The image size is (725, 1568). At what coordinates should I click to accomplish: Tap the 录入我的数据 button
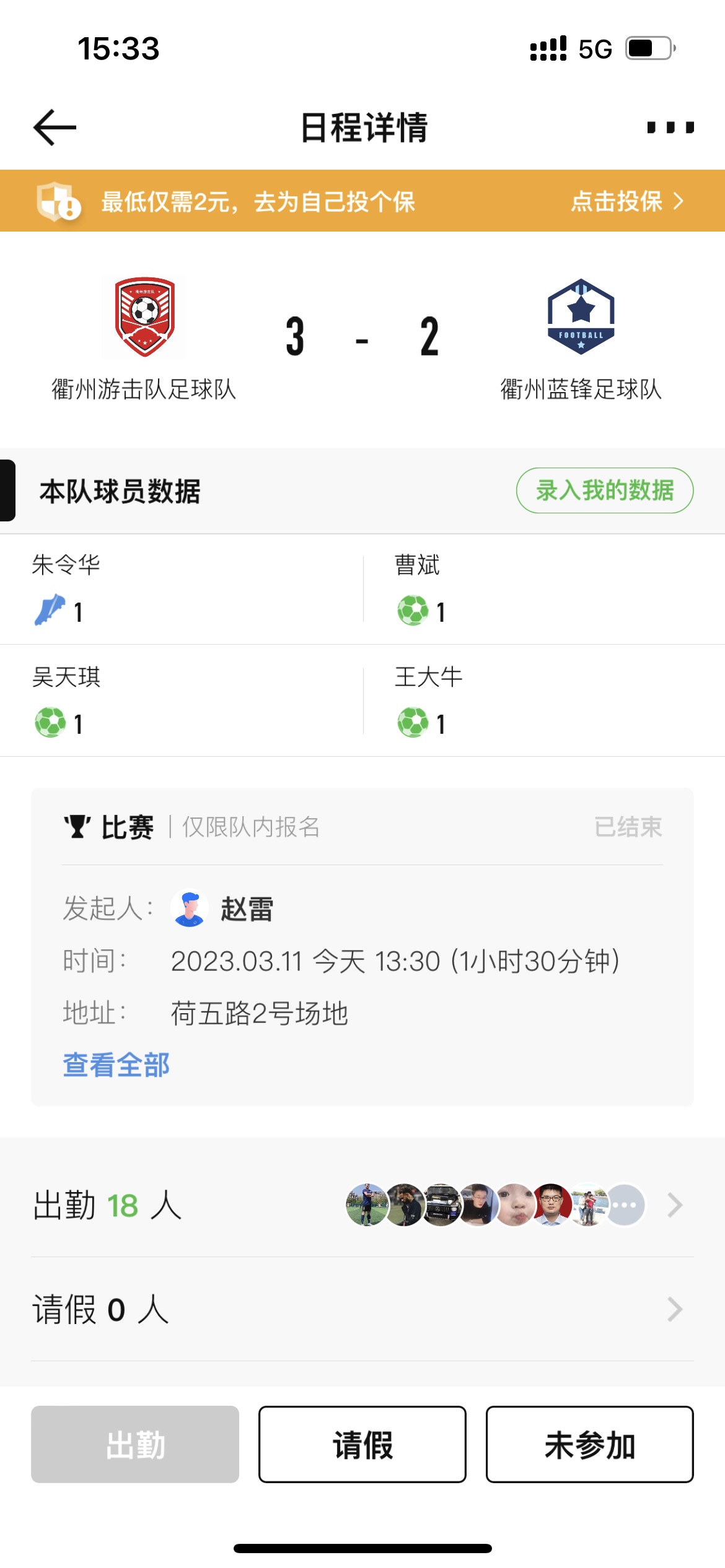[x=605, y=490]
